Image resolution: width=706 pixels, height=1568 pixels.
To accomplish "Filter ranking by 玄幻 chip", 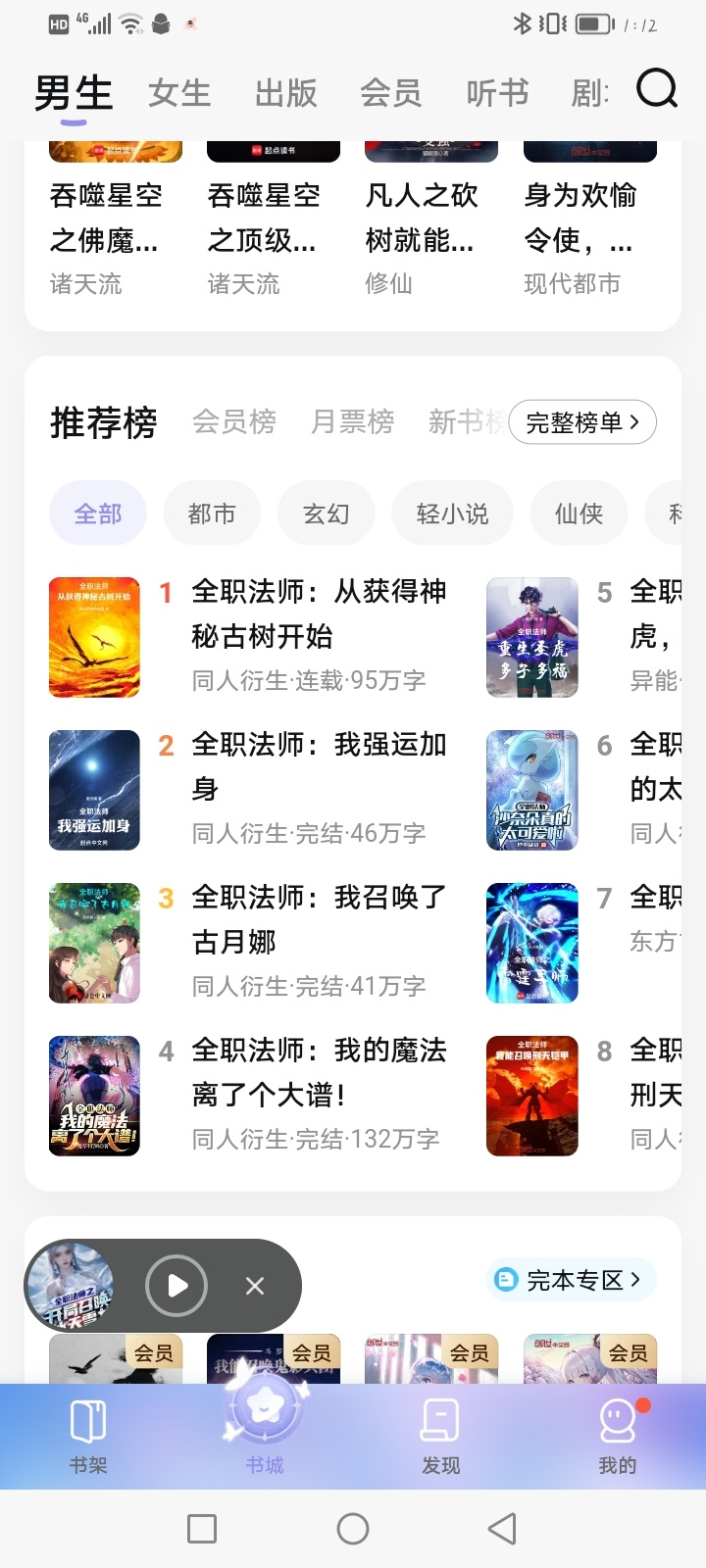I will [x=327, y=514].
